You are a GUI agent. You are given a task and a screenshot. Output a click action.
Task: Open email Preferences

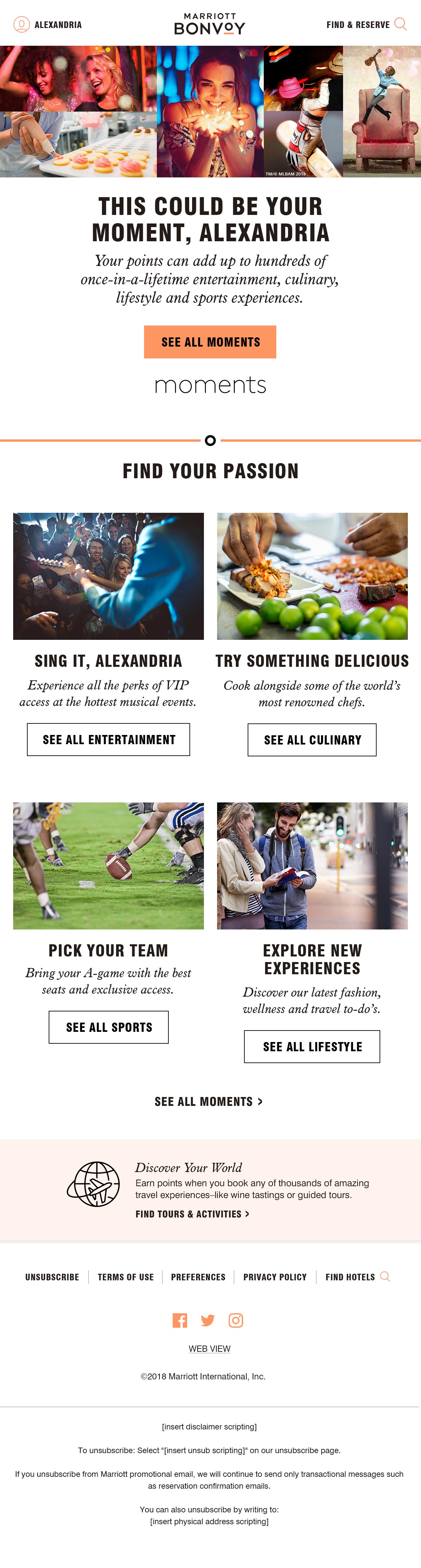pyautogui.click(x=198, y=1277)
